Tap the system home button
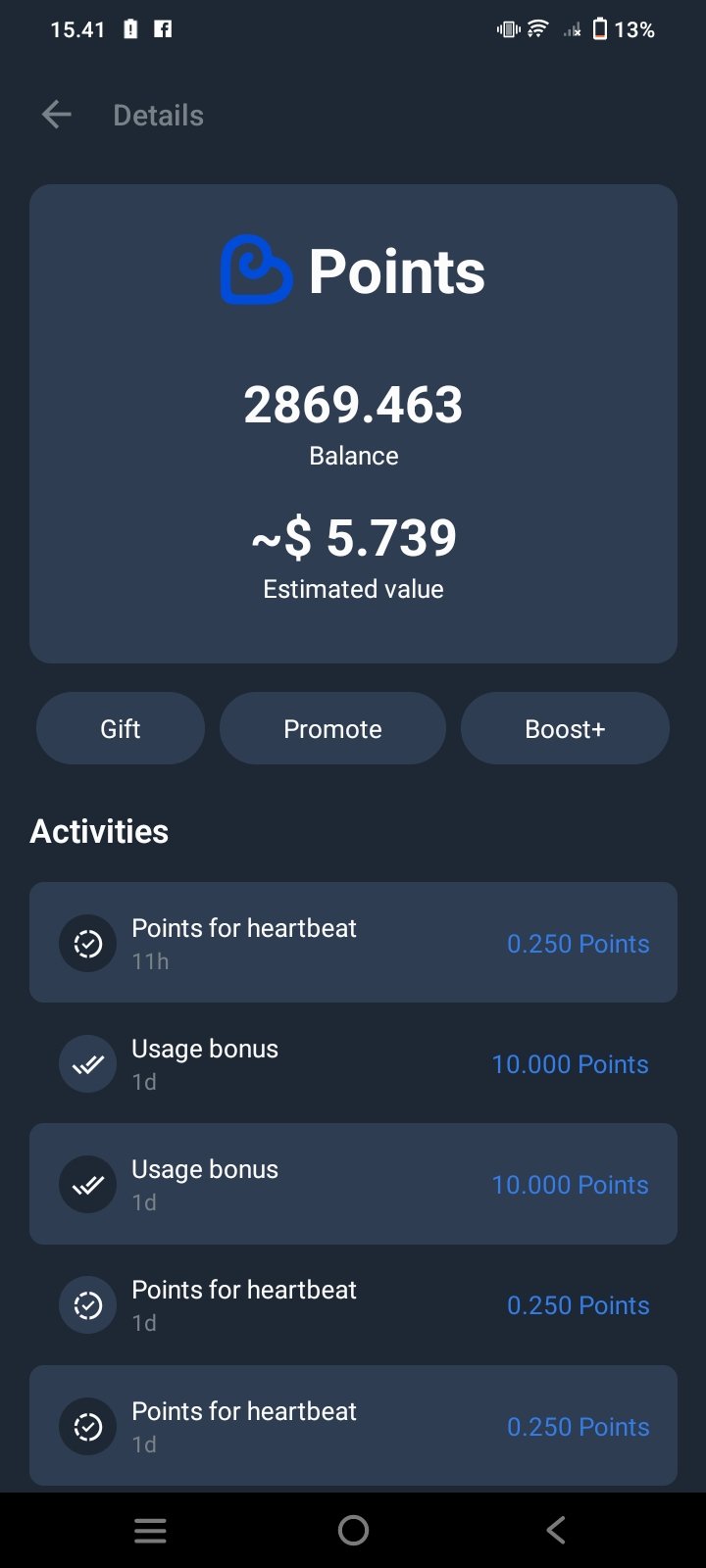This screenshot has width=706, height=1568. (353, 1530)
